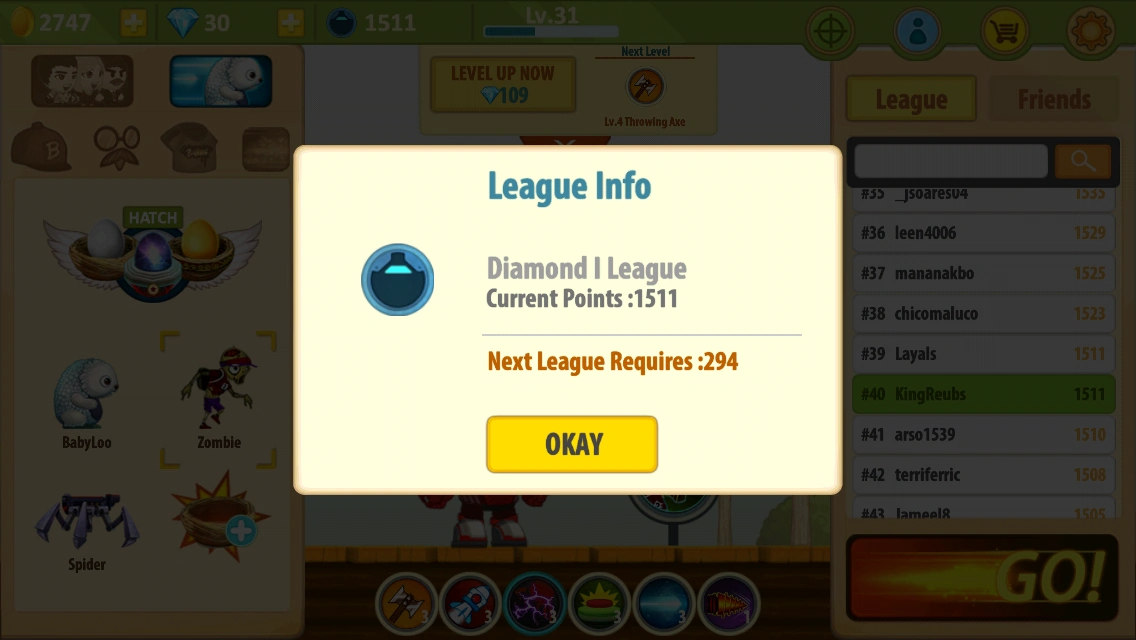Switch to the characters category tab
Viewport: 1136px width, 640px height.
(82, 81)
